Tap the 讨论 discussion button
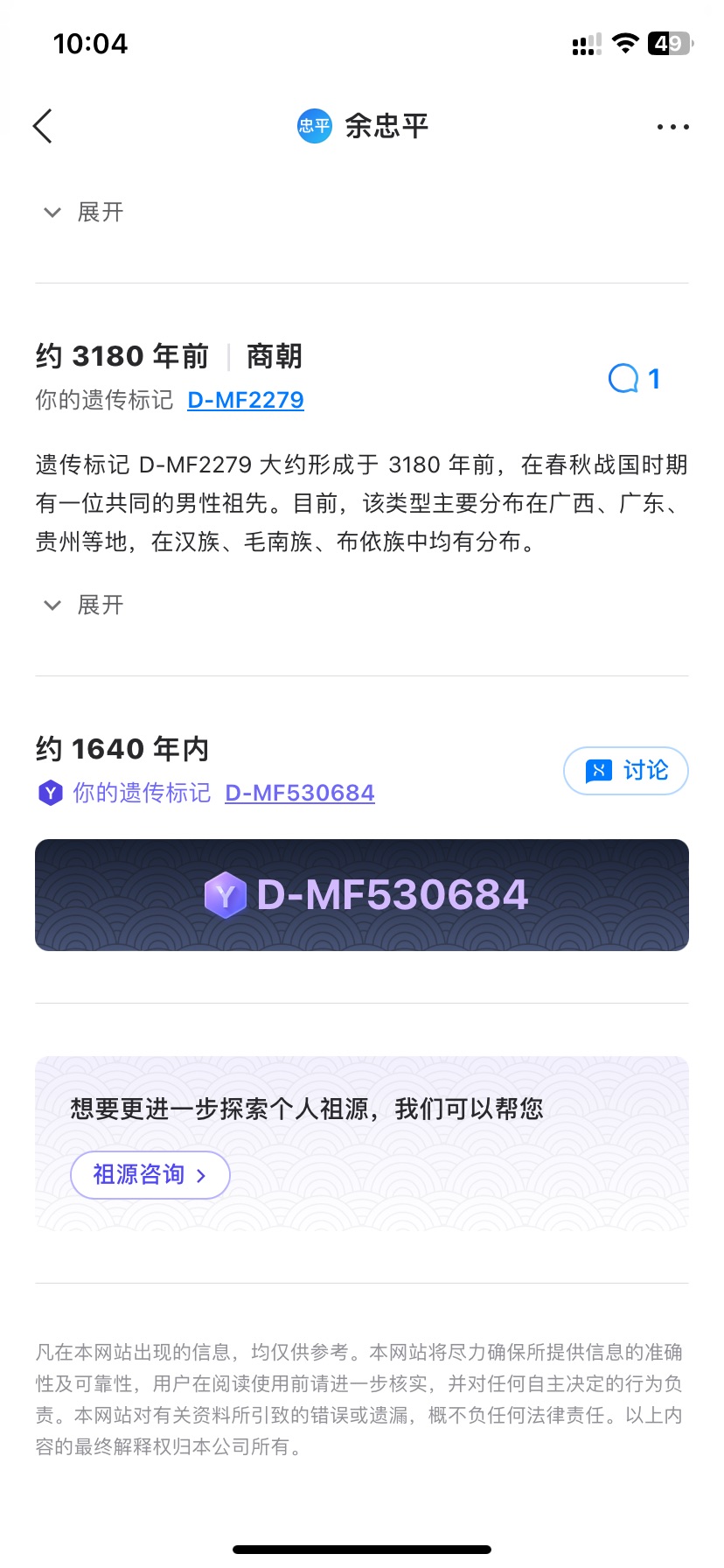Viewport: 724px width, 1568px height. coord(626,771)
